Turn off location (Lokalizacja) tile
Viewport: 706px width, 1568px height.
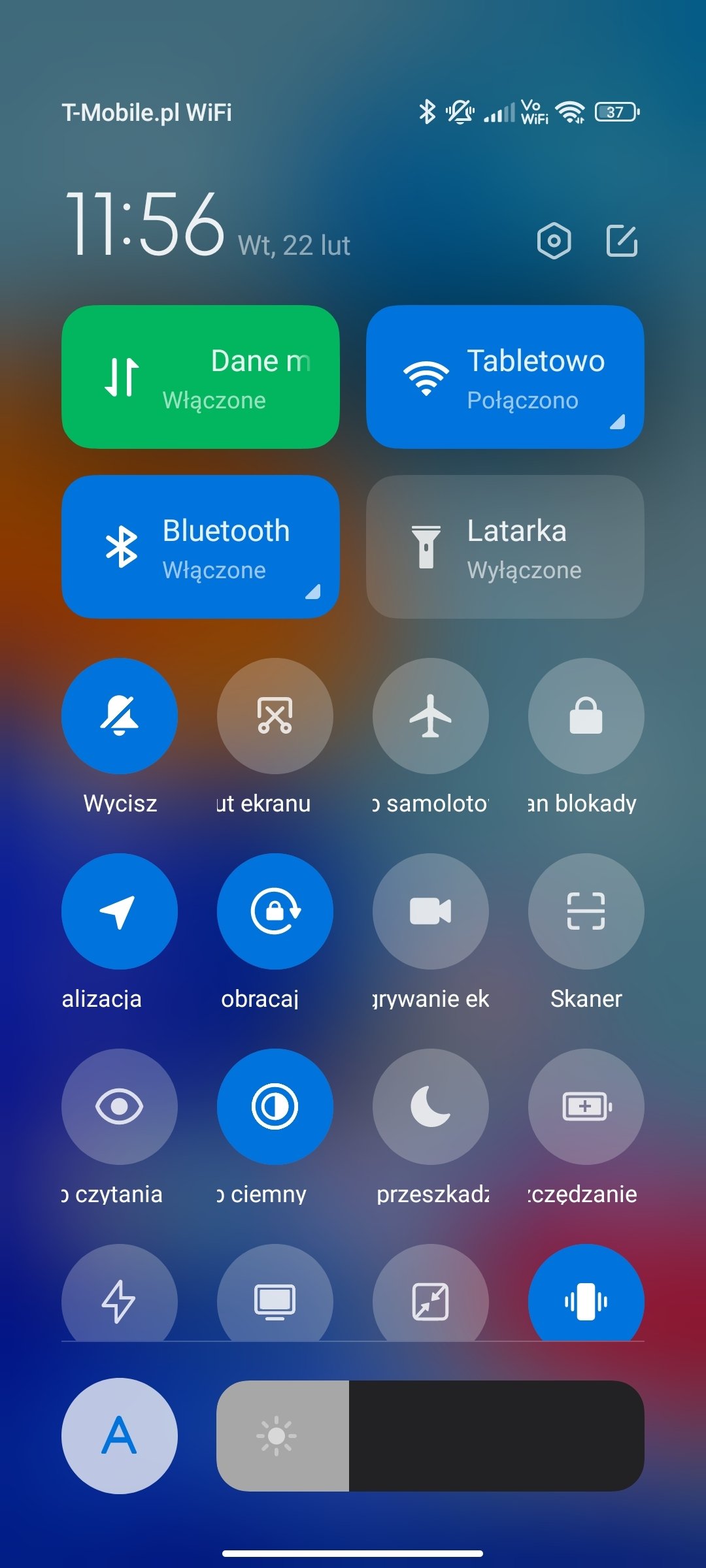click(x=120, y=911)
